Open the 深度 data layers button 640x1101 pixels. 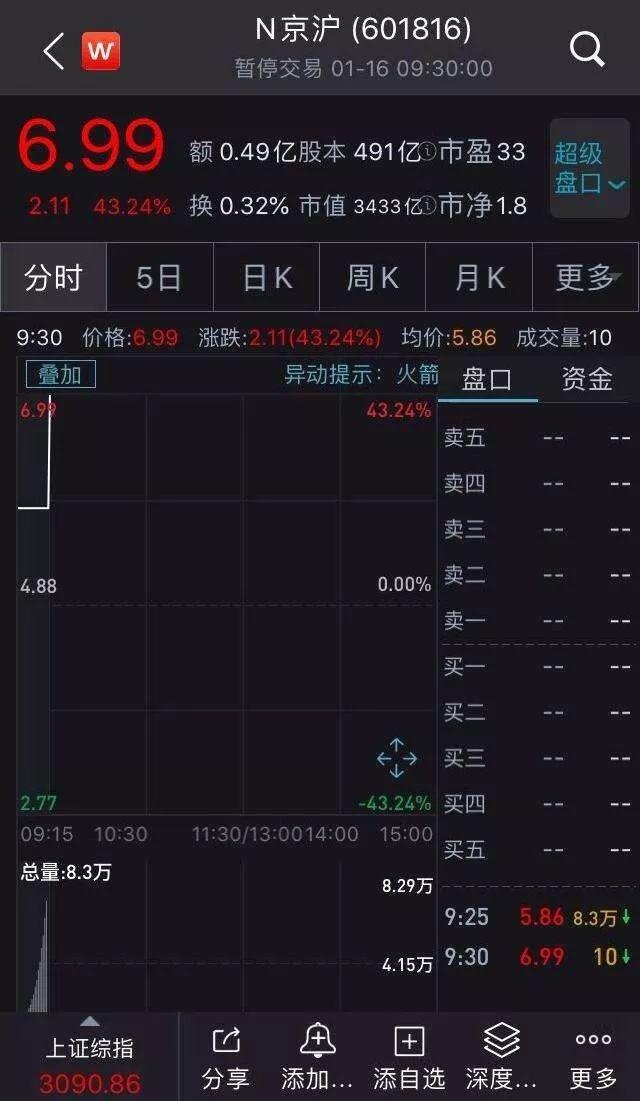tap(502, 1058)
